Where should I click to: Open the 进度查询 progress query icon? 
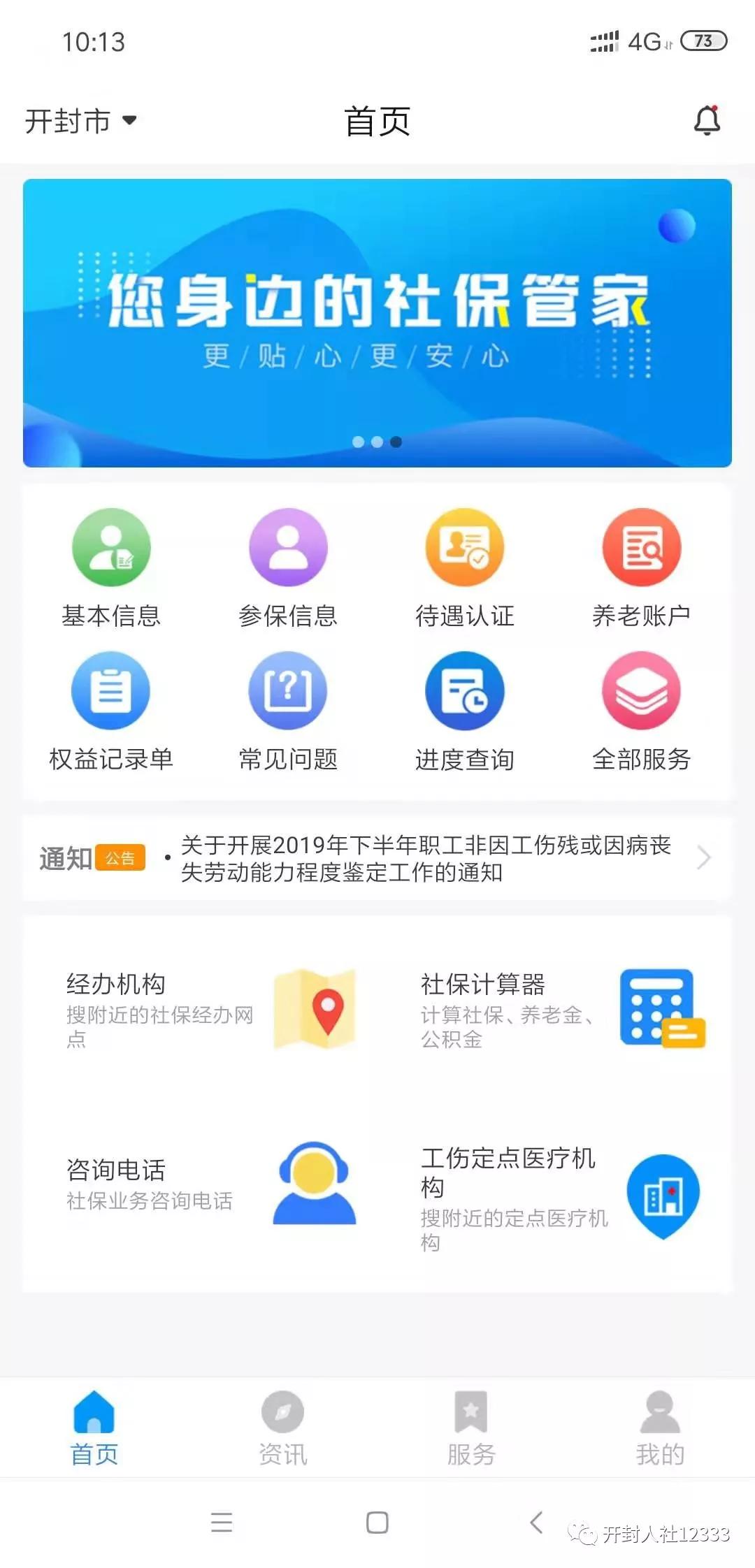click(x=464, y=690)
